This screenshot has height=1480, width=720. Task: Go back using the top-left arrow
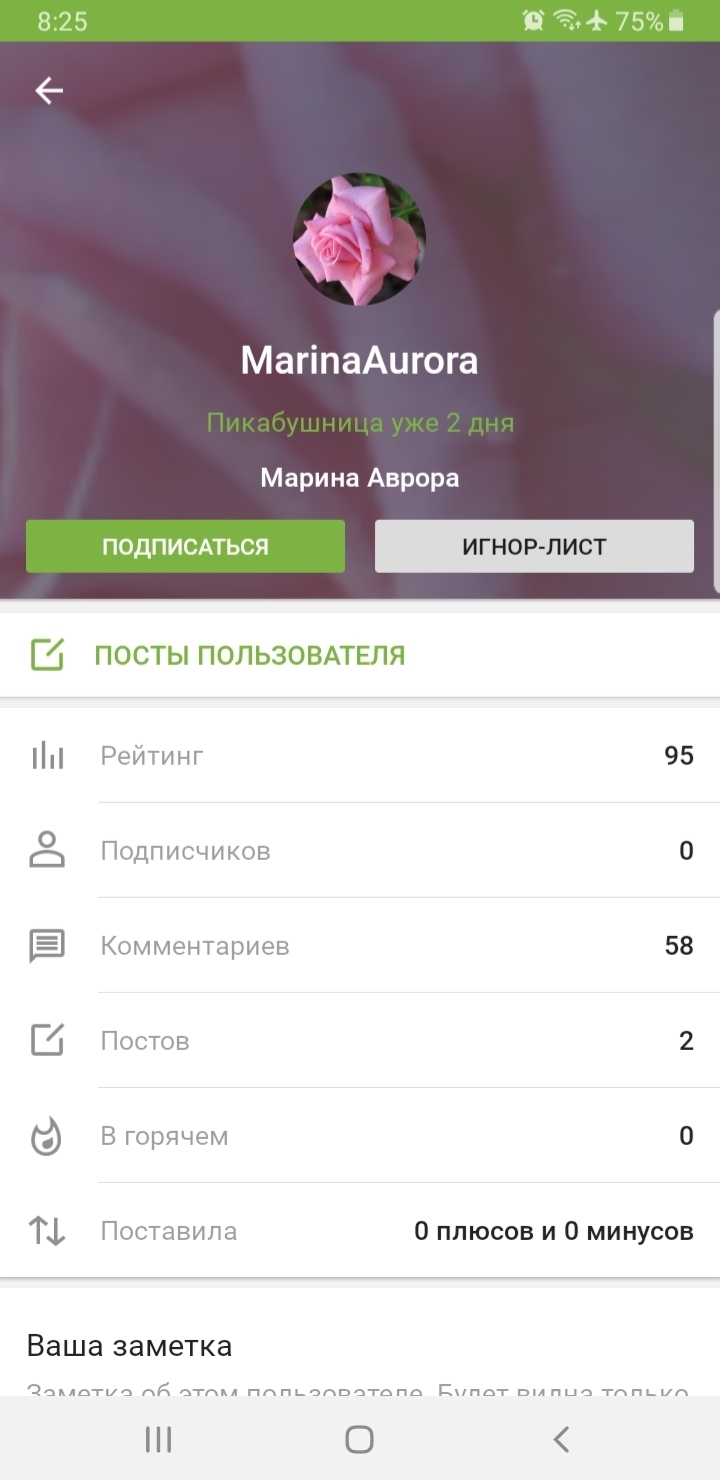point(49,91)
